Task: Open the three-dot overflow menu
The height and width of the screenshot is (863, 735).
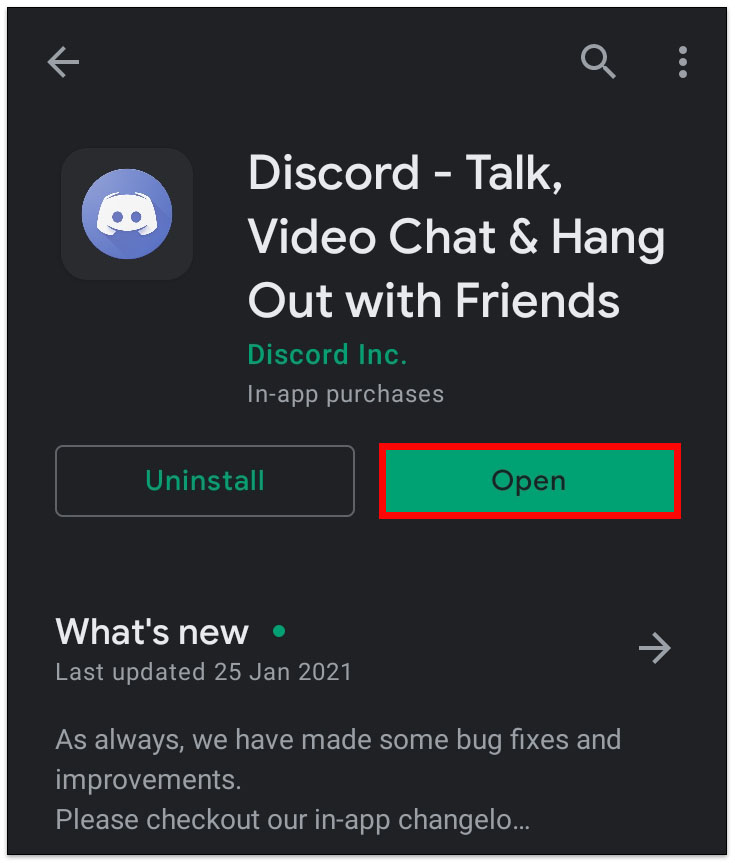Action: point(683,62)
